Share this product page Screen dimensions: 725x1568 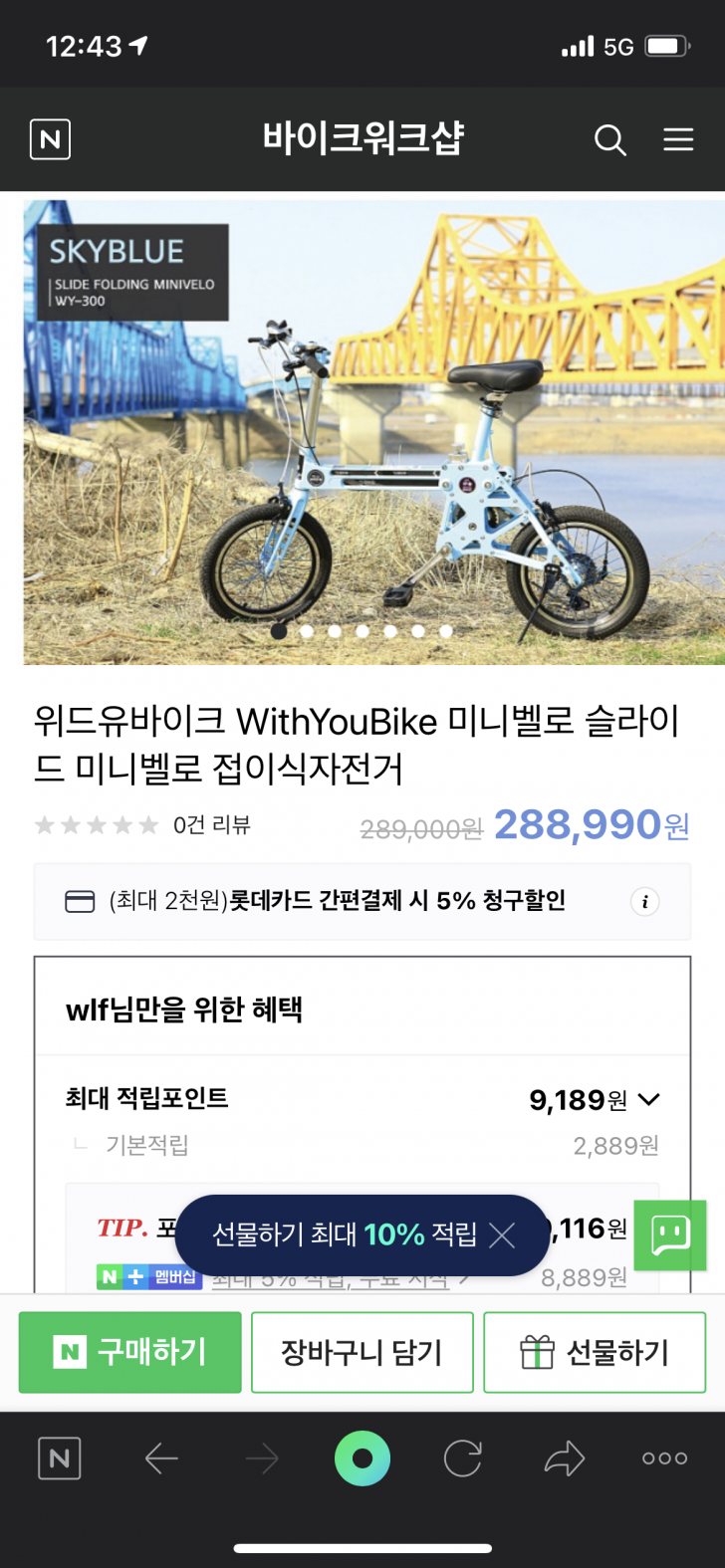[564, 1458]
